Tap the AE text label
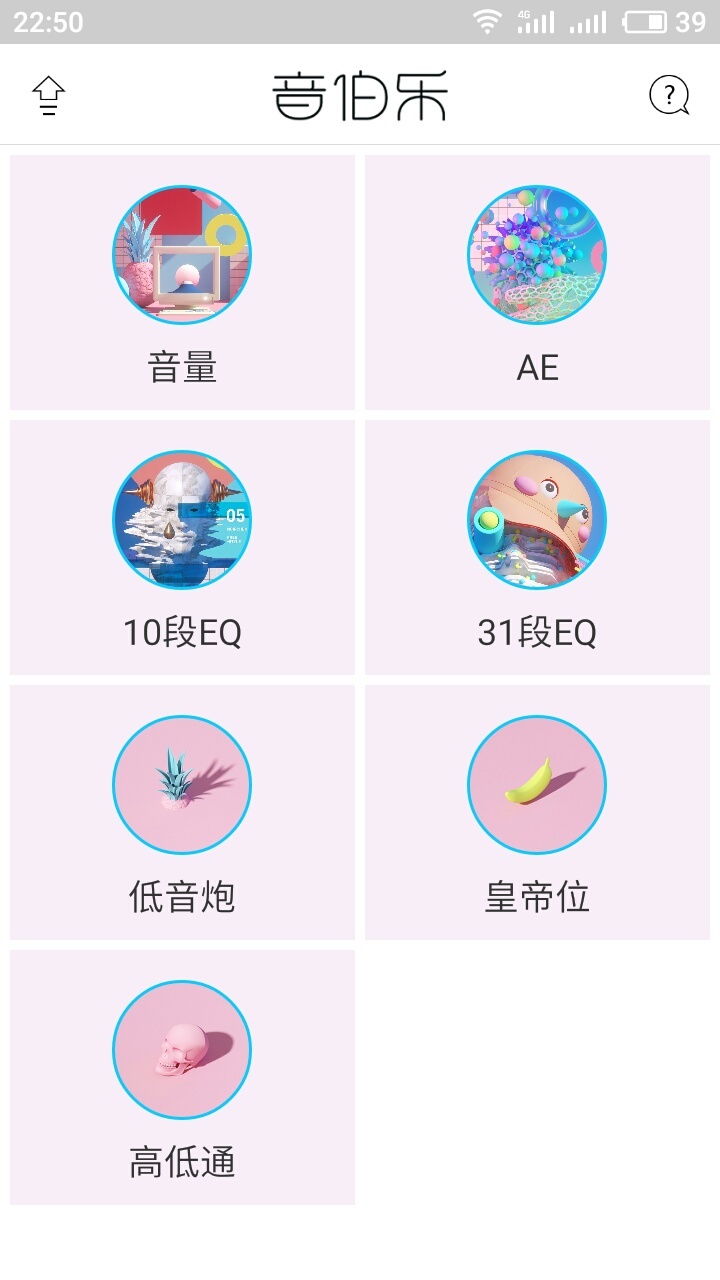The image size is (720, 1280). point(537,367)
